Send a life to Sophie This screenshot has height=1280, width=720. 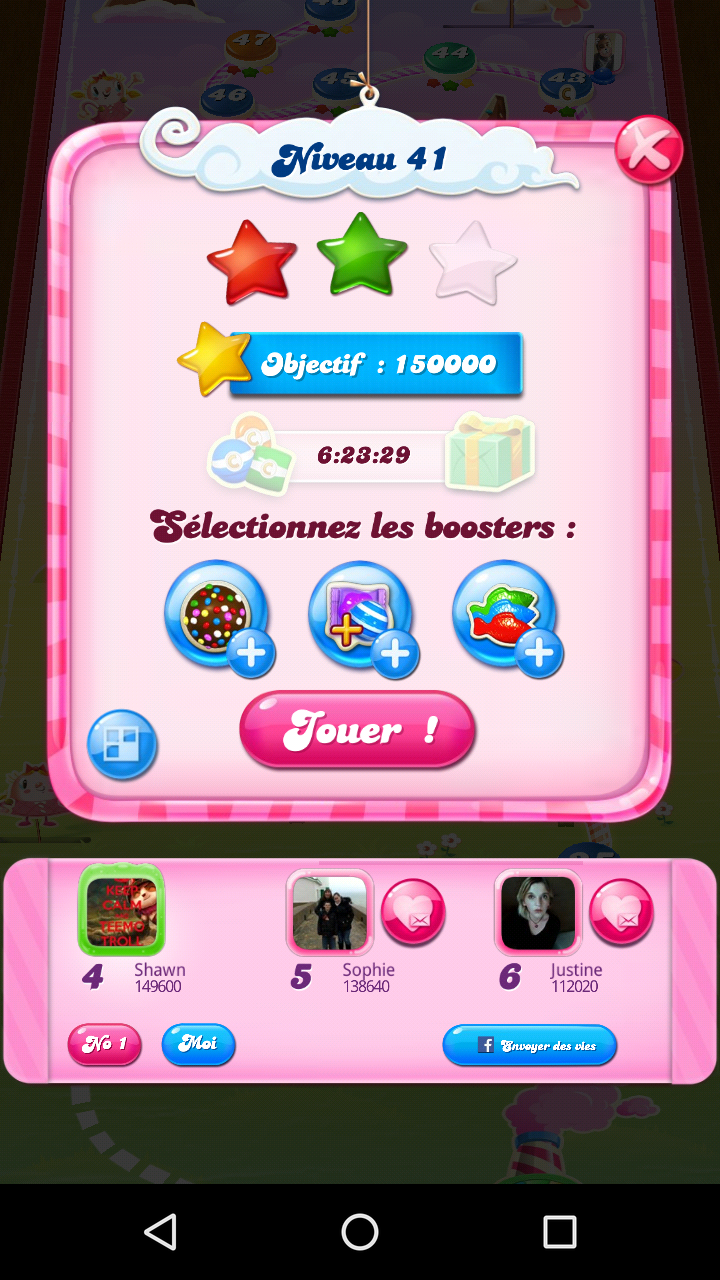(x=412, y=912)
